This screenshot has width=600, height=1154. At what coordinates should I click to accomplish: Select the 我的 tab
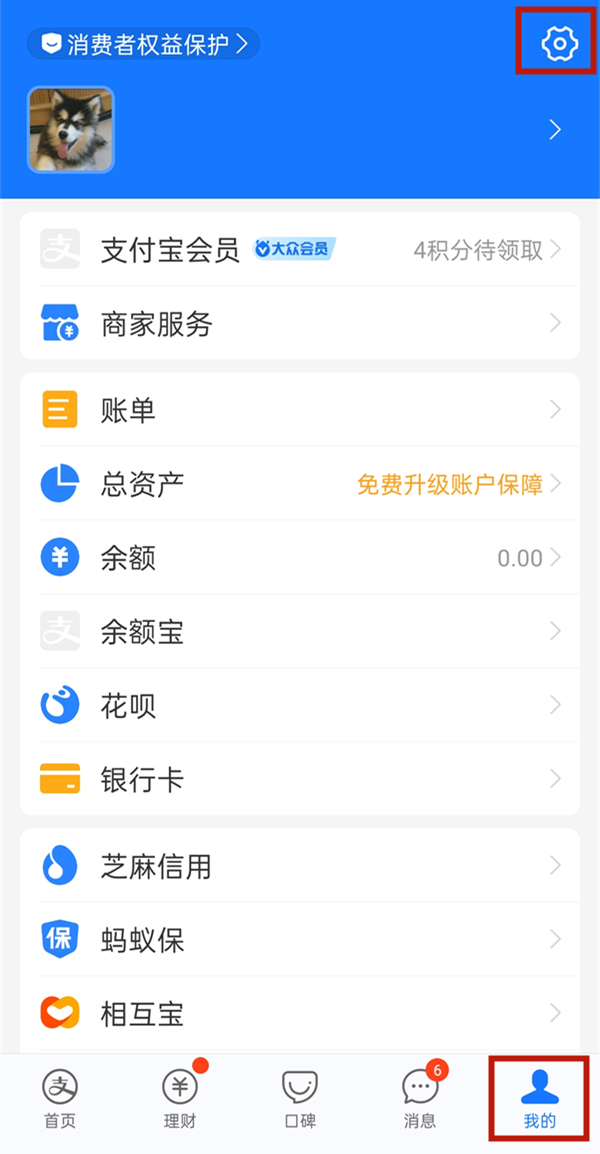539,1098
